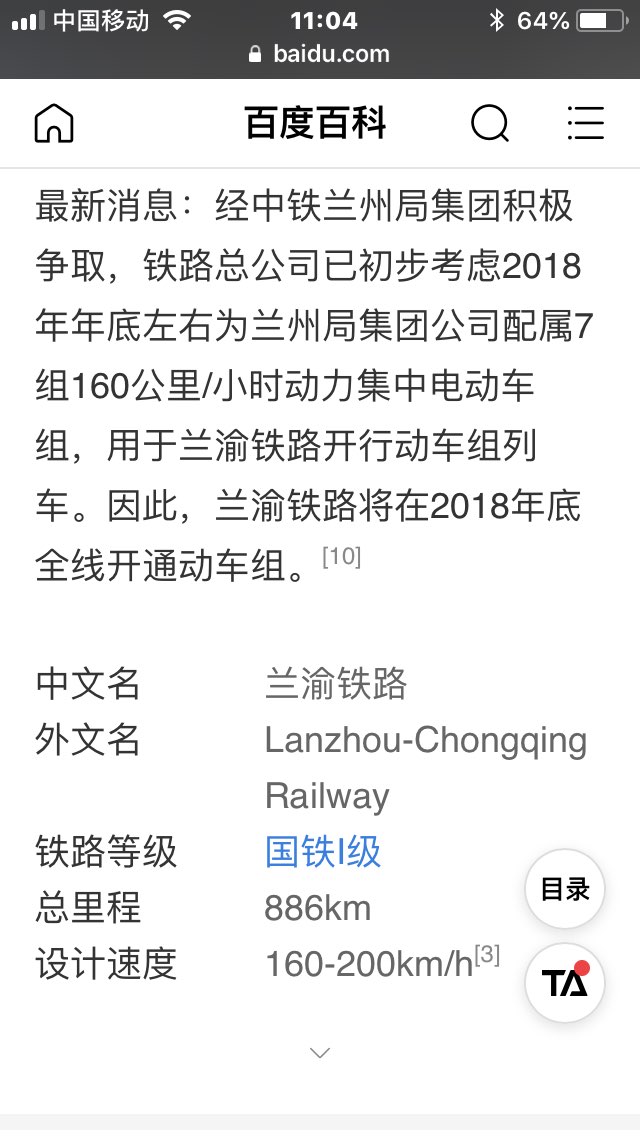Open reference footnote [10]
The width and height of the screenshot is (640, 1136).
341,557
